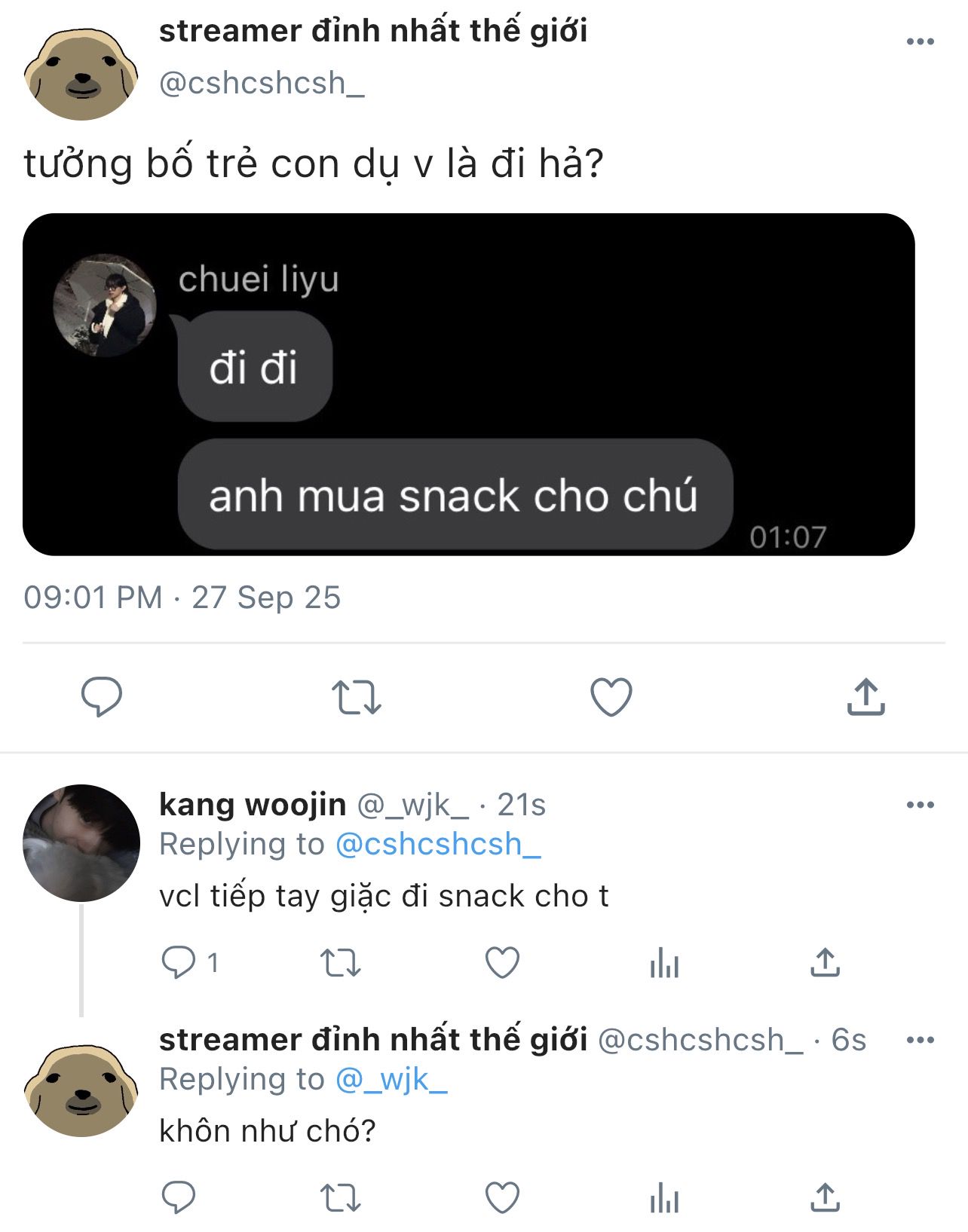
Task: Share kang woojin's reply
Action: [825, 962]
